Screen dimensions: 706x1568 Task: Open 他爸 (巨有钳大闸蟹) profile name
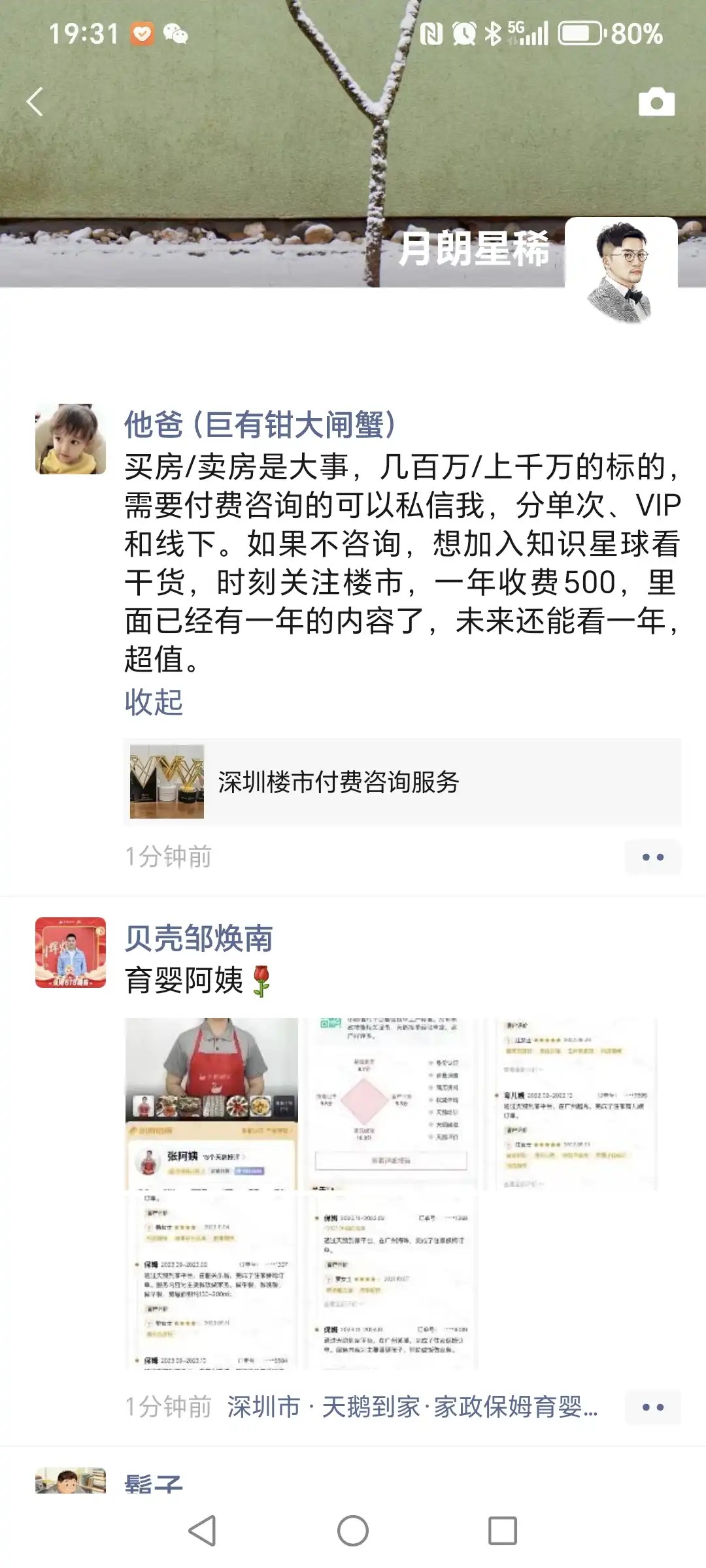pos(260,425)
